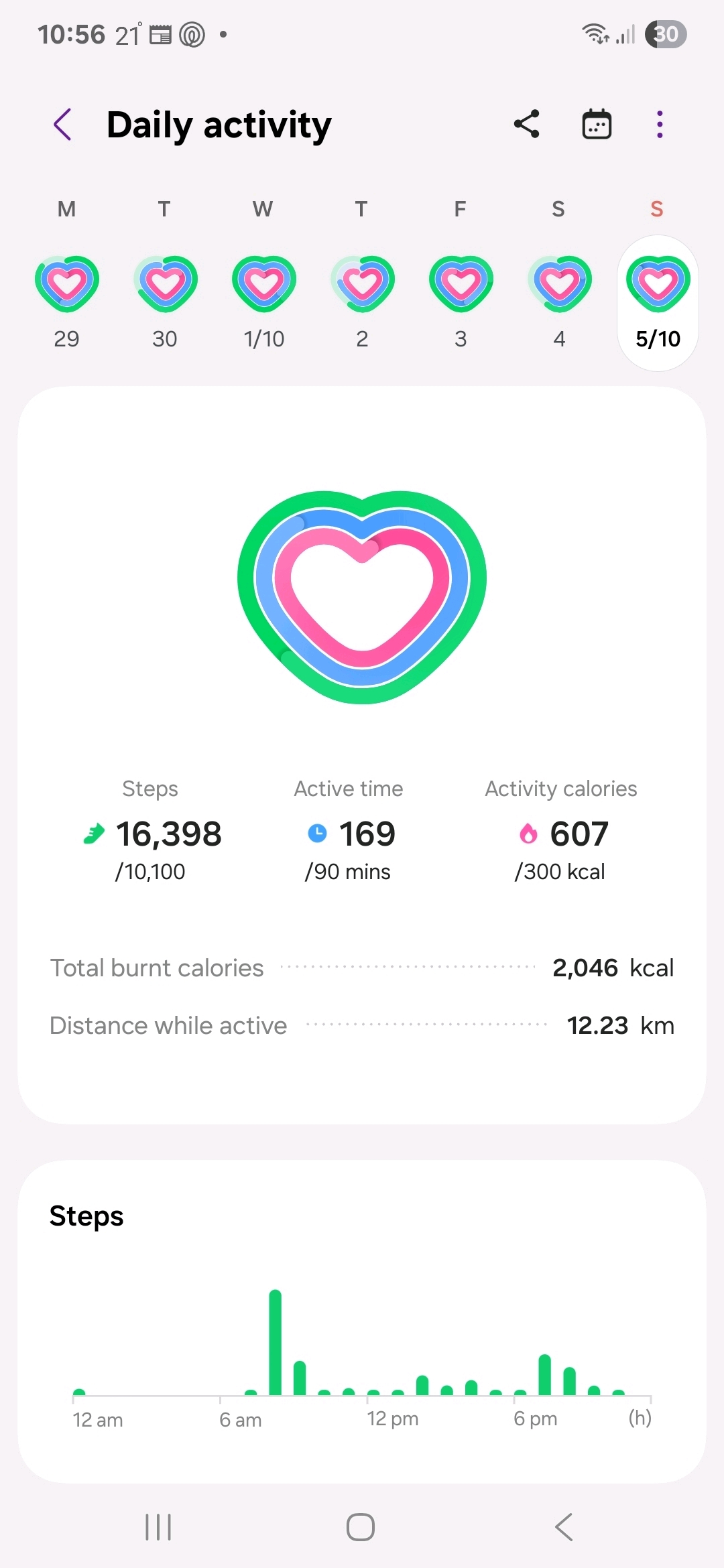The height and width of the screenshot is (1568, 724).
Task: Share the daily activity summary
Action: [527, 125]
